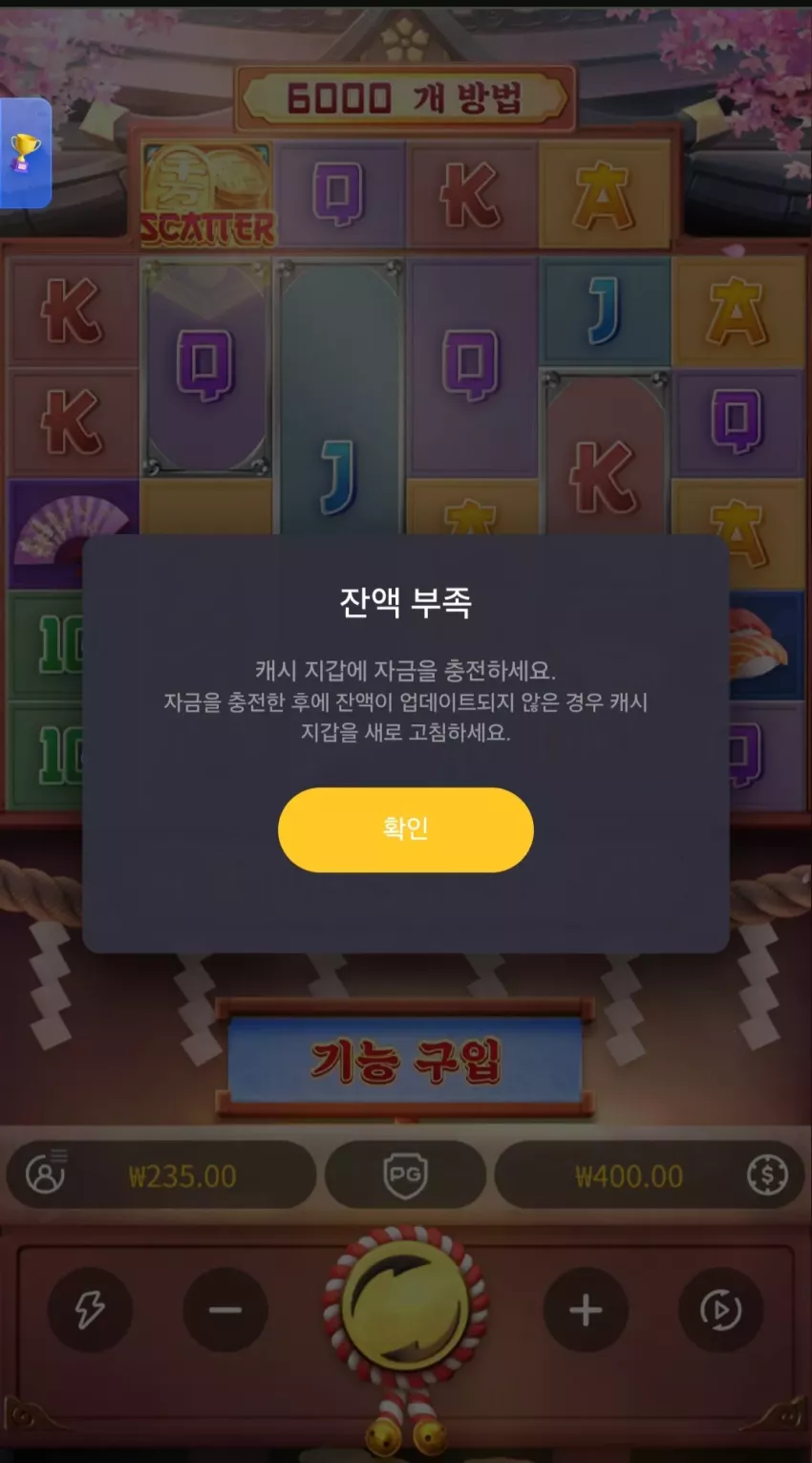Screen dimensions: 812x1463
Task: Open the PG menu badge
Action: click(405, 1174)
